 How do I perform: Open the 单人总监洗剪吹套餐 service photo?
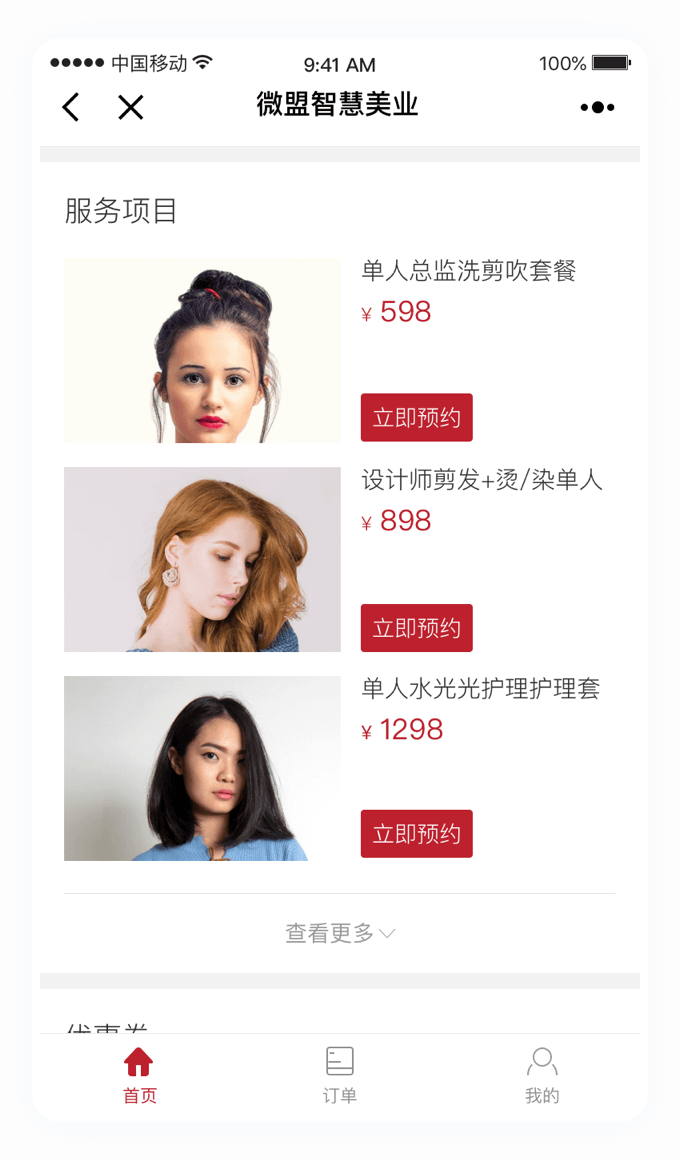click(x=202, y=351)
